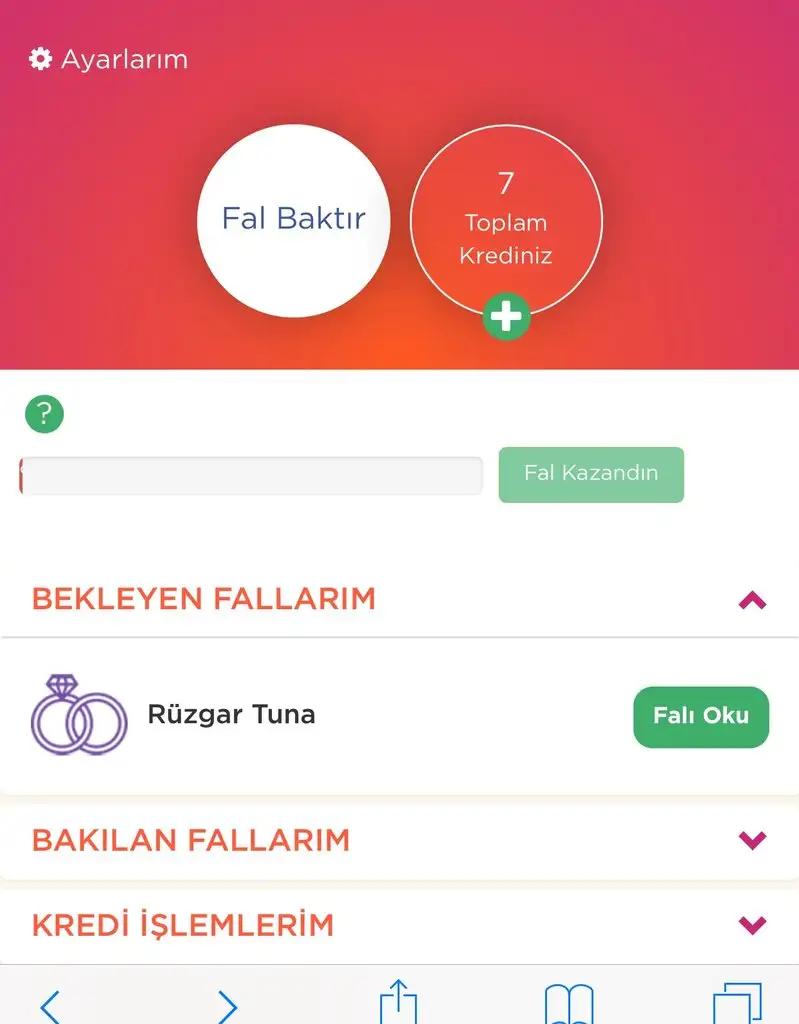Expand the Bakılan Fallarım section

point(752,840)
